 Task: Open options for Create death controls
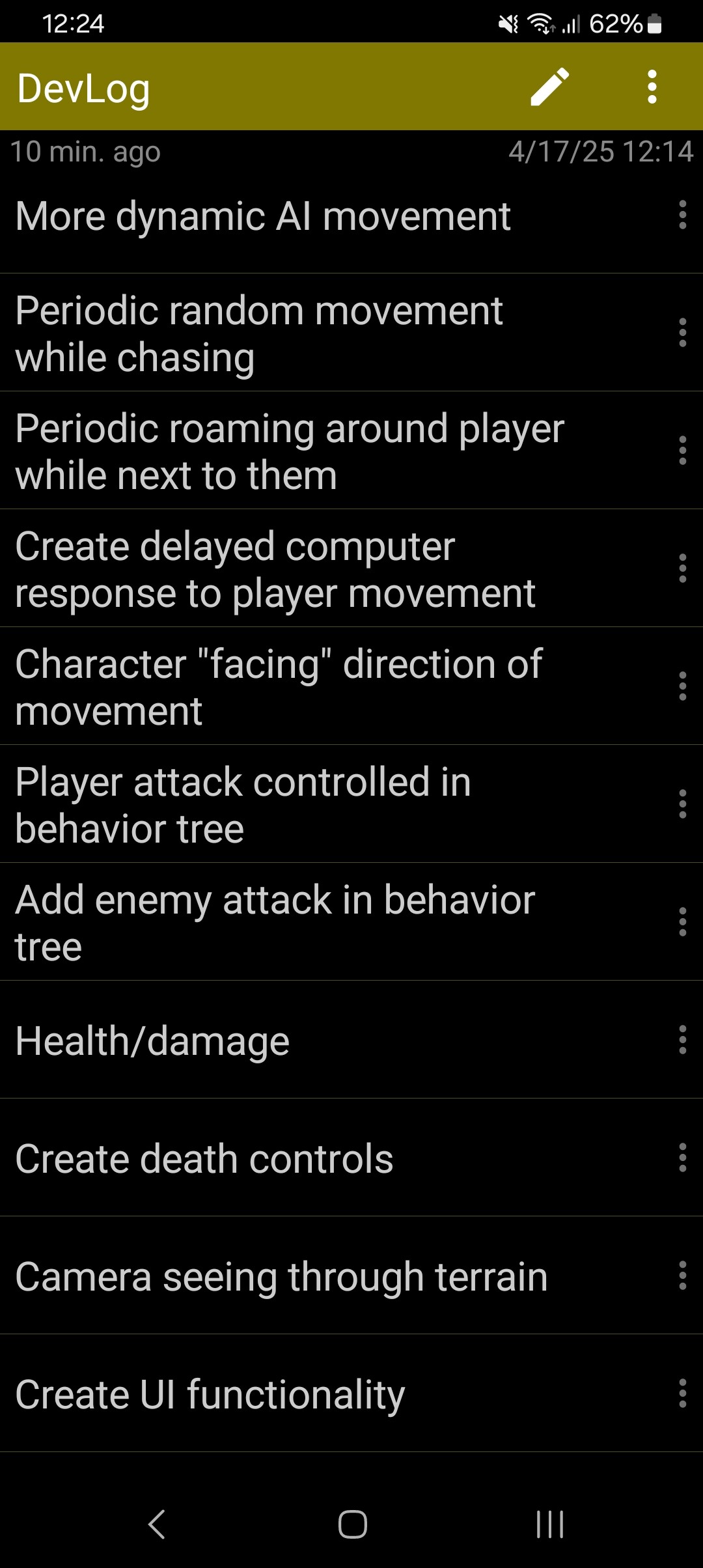[x=682, y=1158]
